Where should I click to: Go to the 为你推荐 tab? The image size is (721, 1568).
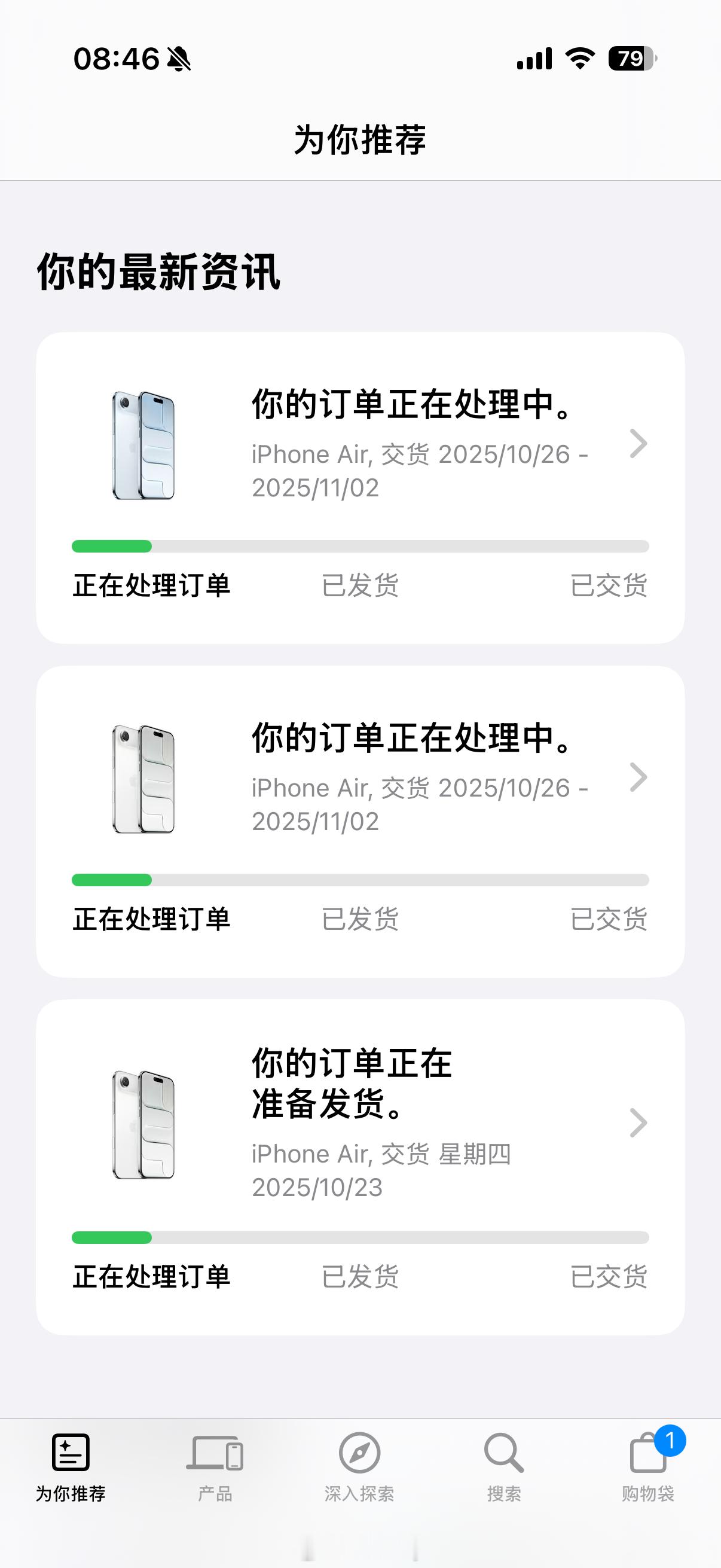(x=71, y=1467)
